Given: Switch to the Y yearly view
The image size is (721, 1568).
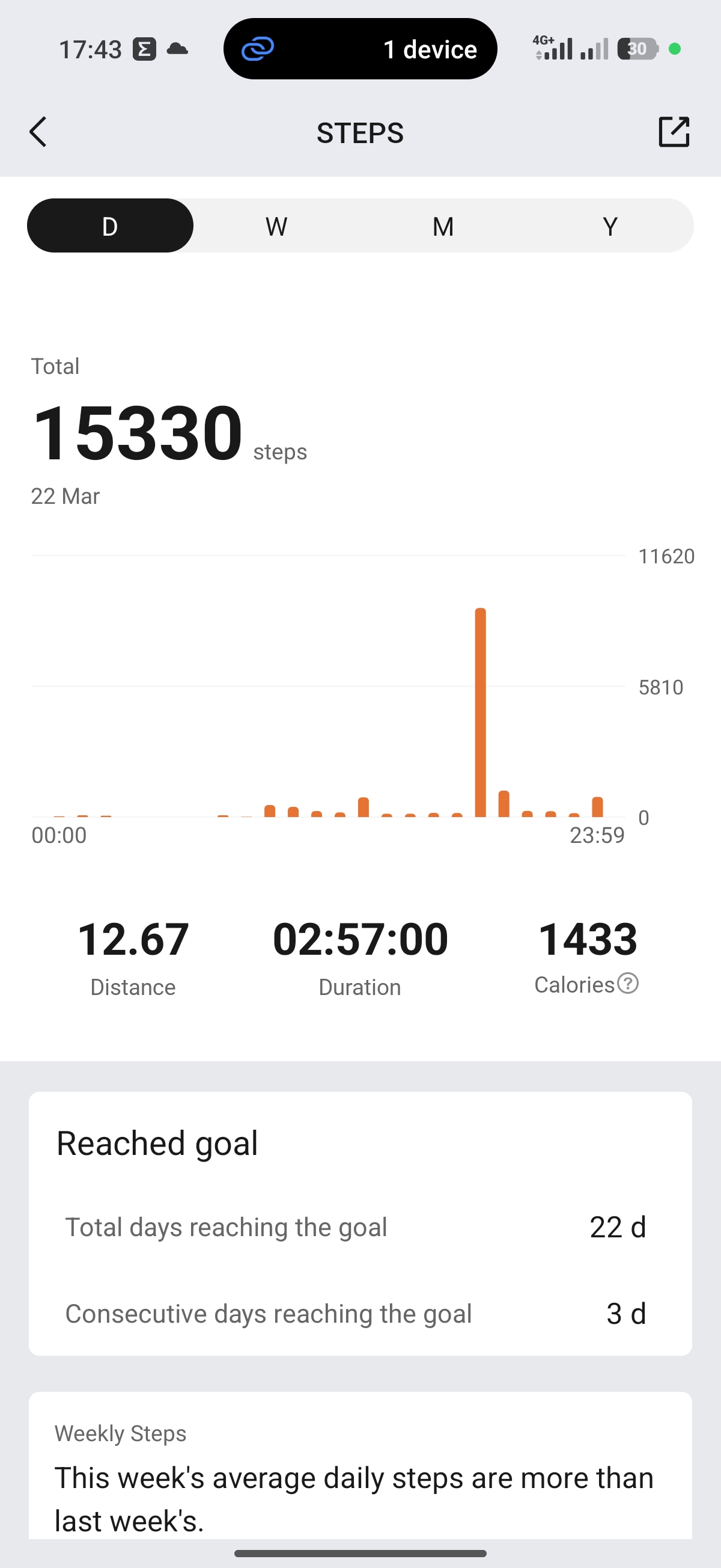Looking at the screenshot, I should click(610, 226).
